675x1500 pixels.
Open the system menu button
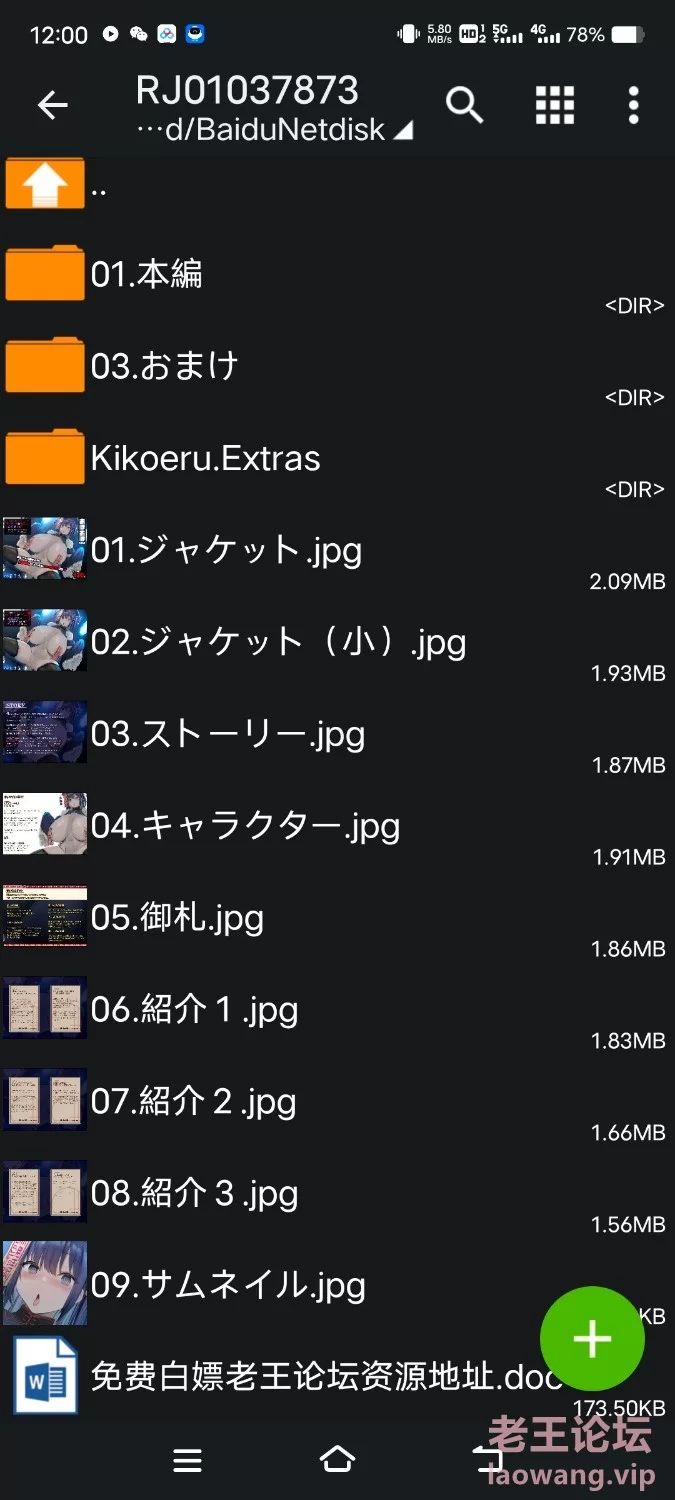(187, 1461)
